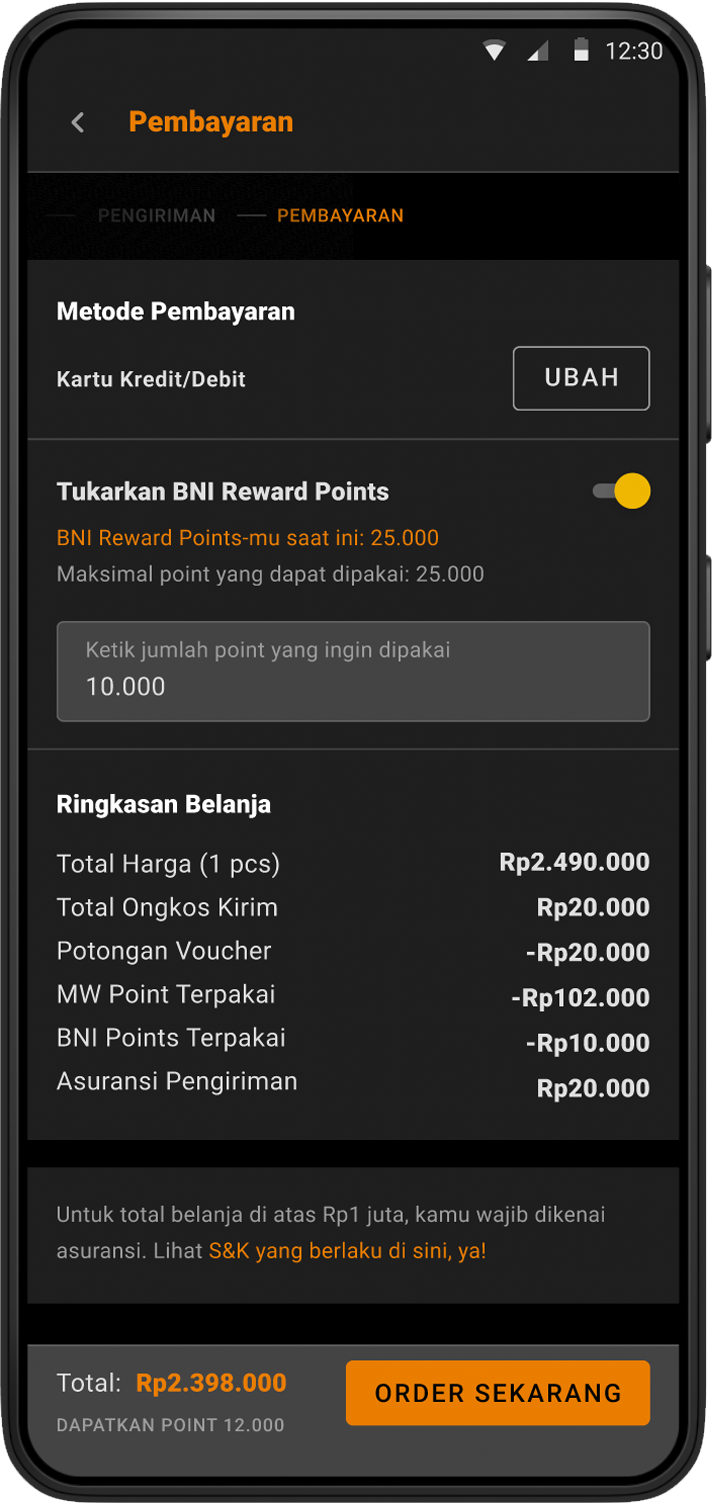Disable the Tukarkan BNI Reward Points switch

click(x=621, y=491)
